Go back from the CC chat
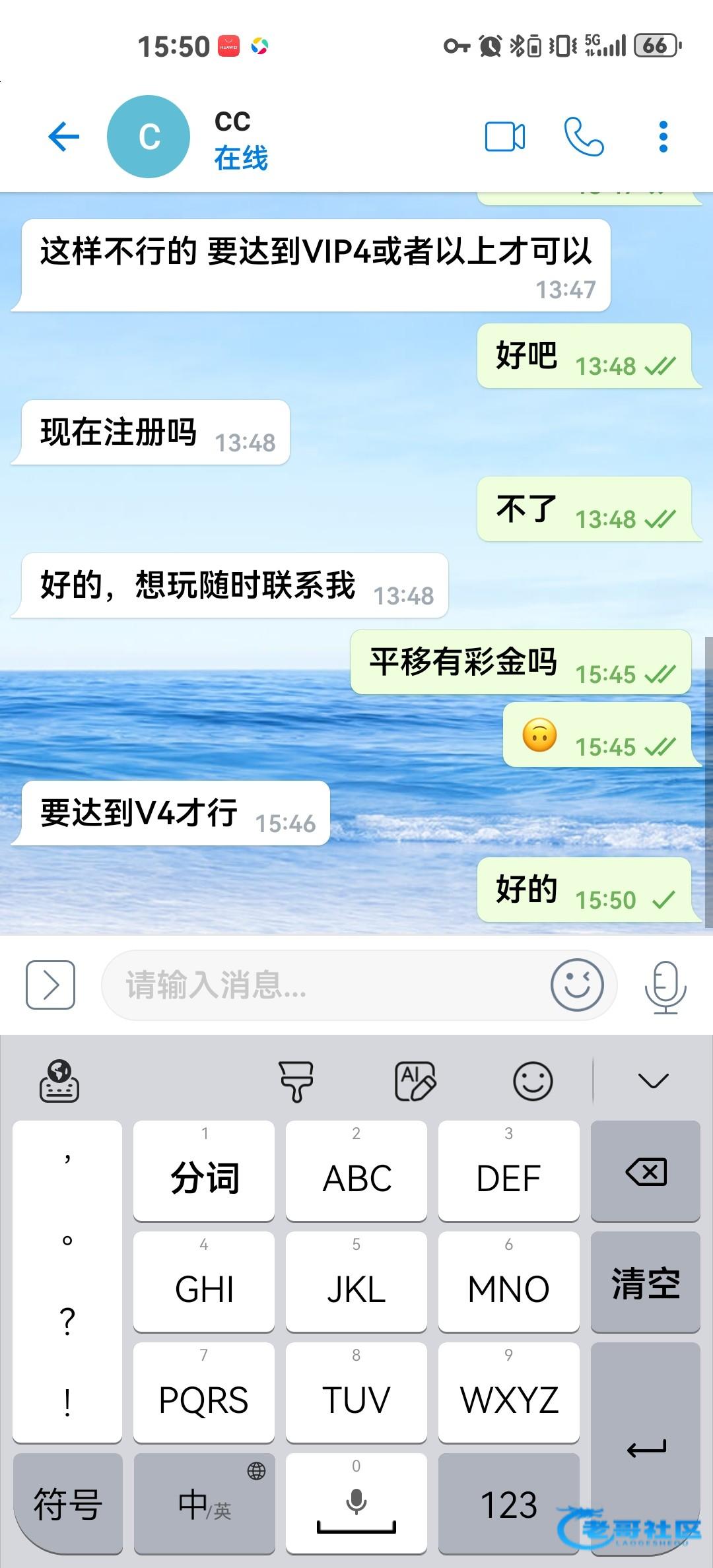This screenshot has width=713, height=1568. point(64,137)
